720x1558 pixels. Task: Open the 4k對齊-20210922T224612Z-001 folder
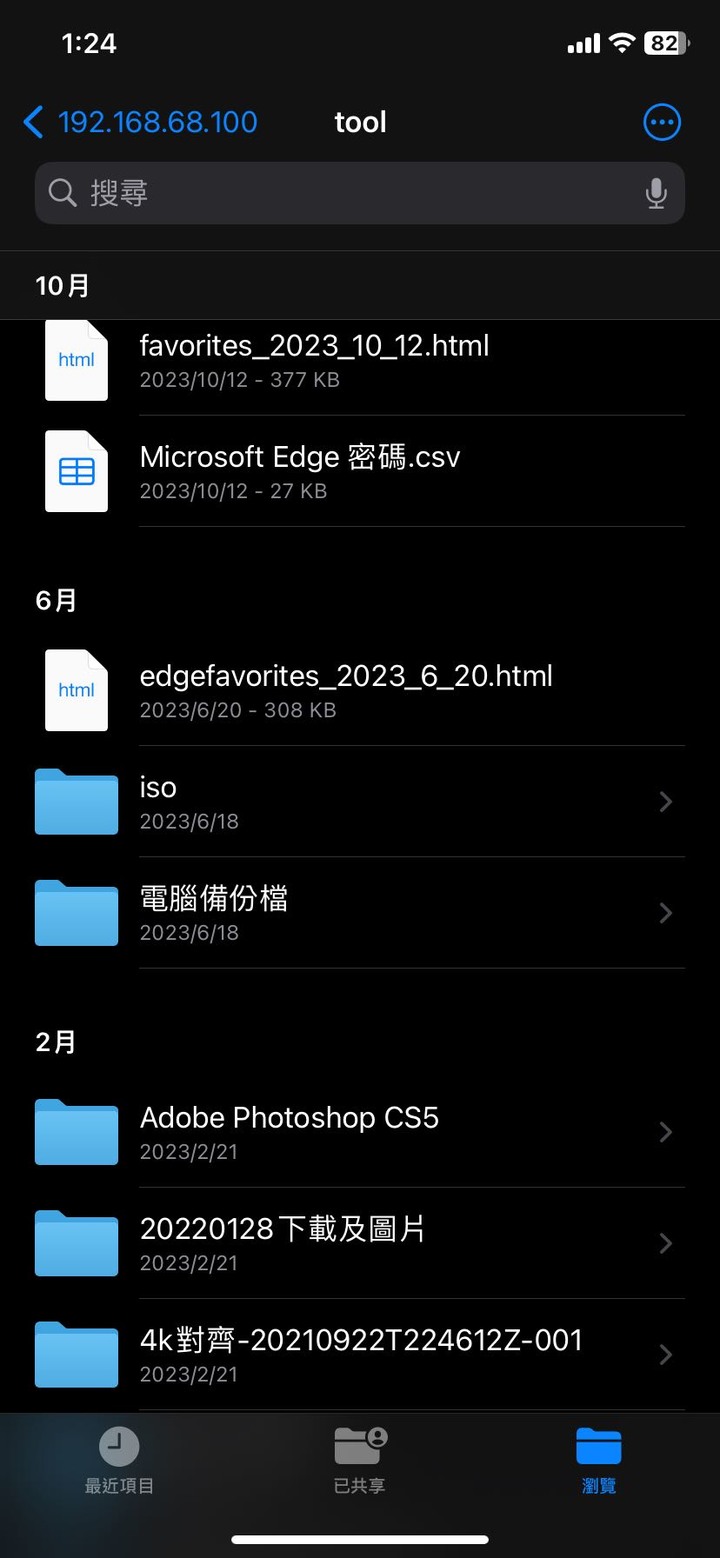point(360,1354)
